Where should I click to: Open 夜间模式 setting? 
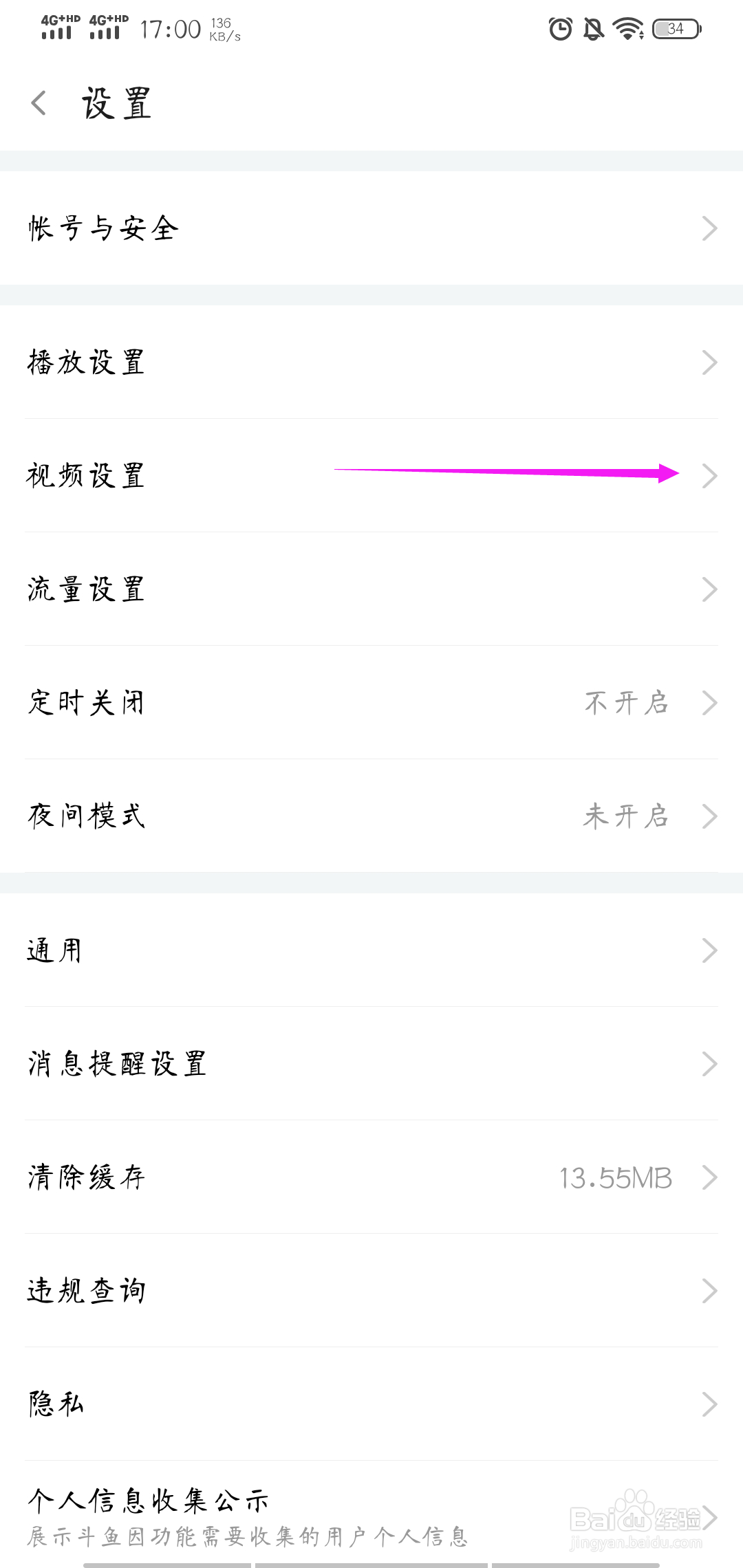(x=371, y=816)
